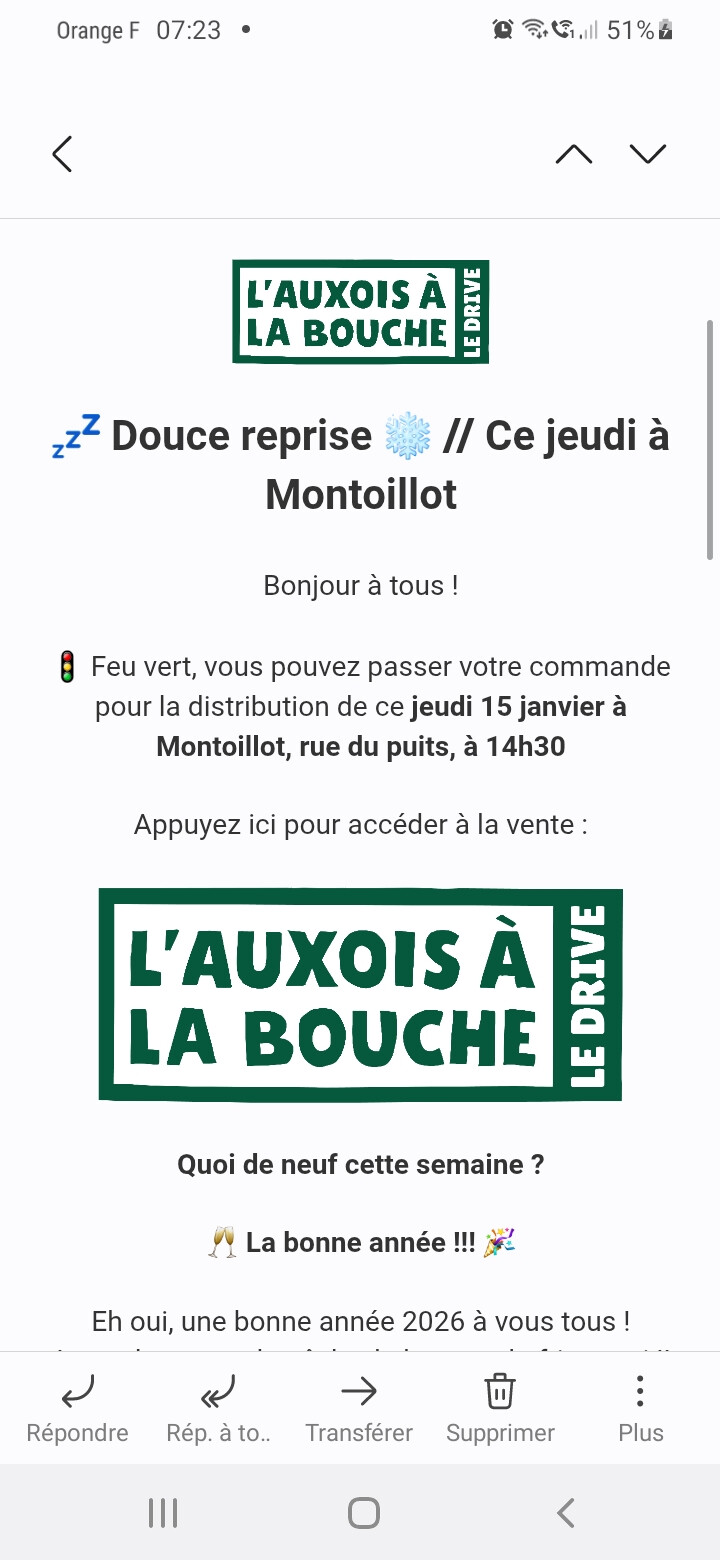
Task: Go back to the inbox list
Action: pos(62,154)
